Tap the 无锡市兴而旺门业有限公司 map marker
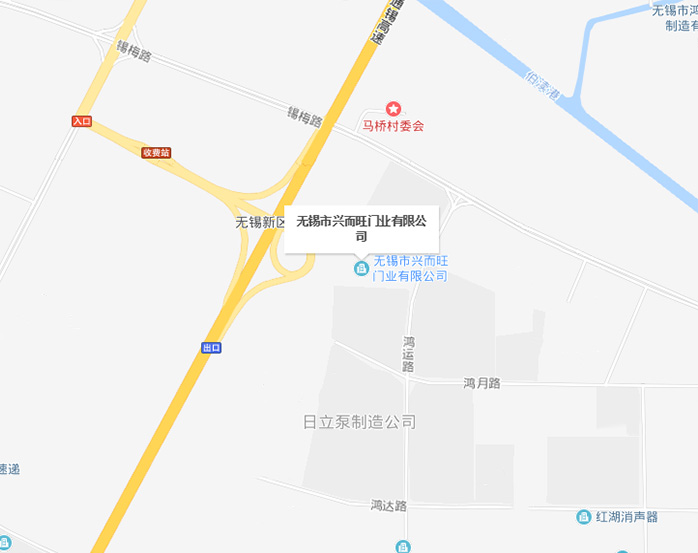This screenshot has height=553, width=698. 362,267
